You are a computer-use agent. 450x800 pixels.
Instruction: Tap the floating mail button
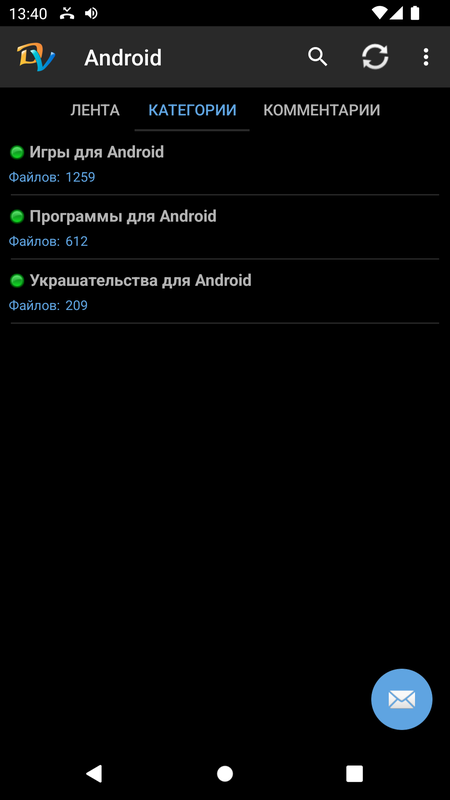pyautogui.click(x=402, y=699)
